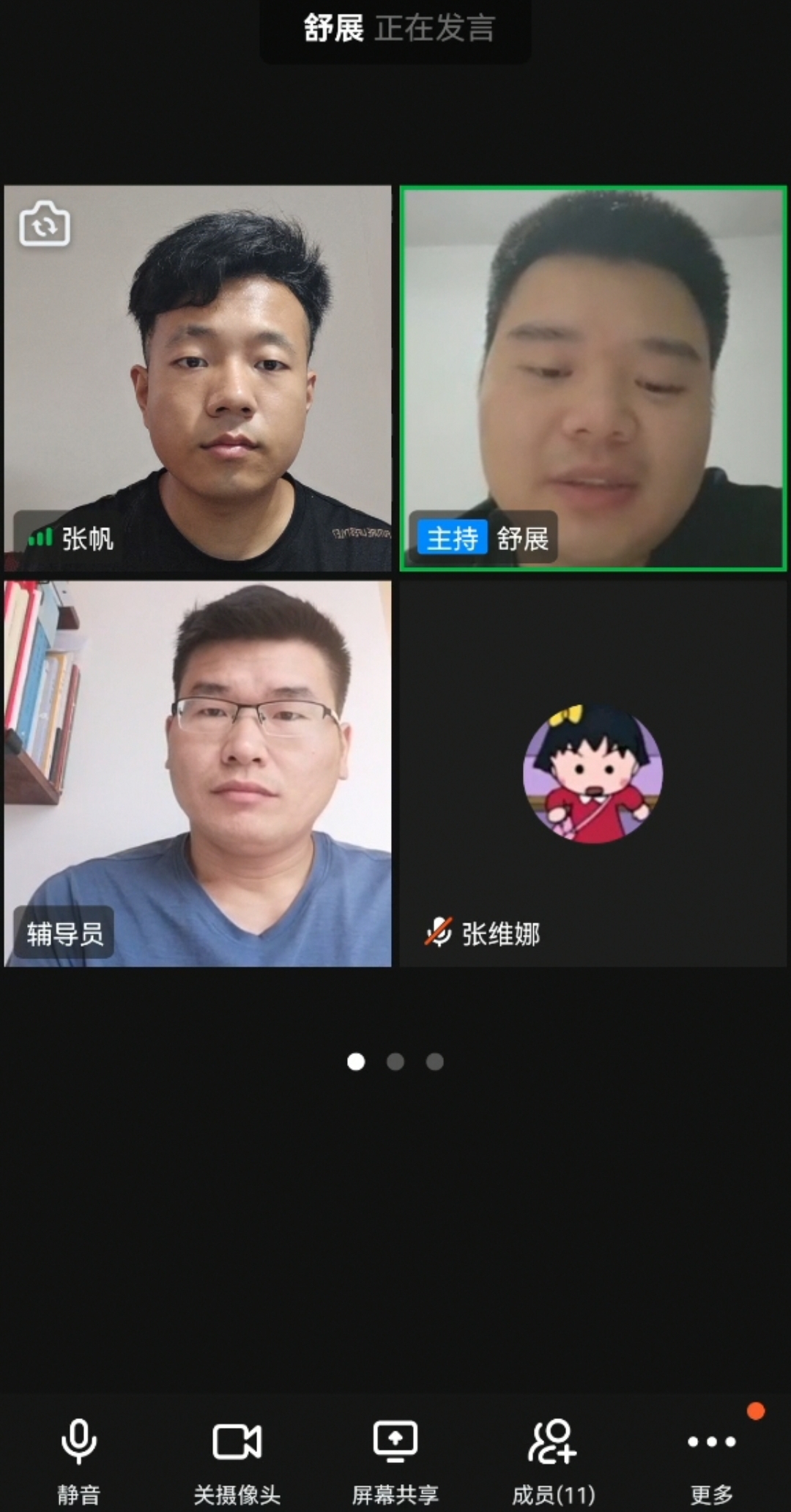Image resolution: width=791 pixels, height=1512 pixels.
Task: Select 张维娜's avatar tile
Action: [593, 773]
